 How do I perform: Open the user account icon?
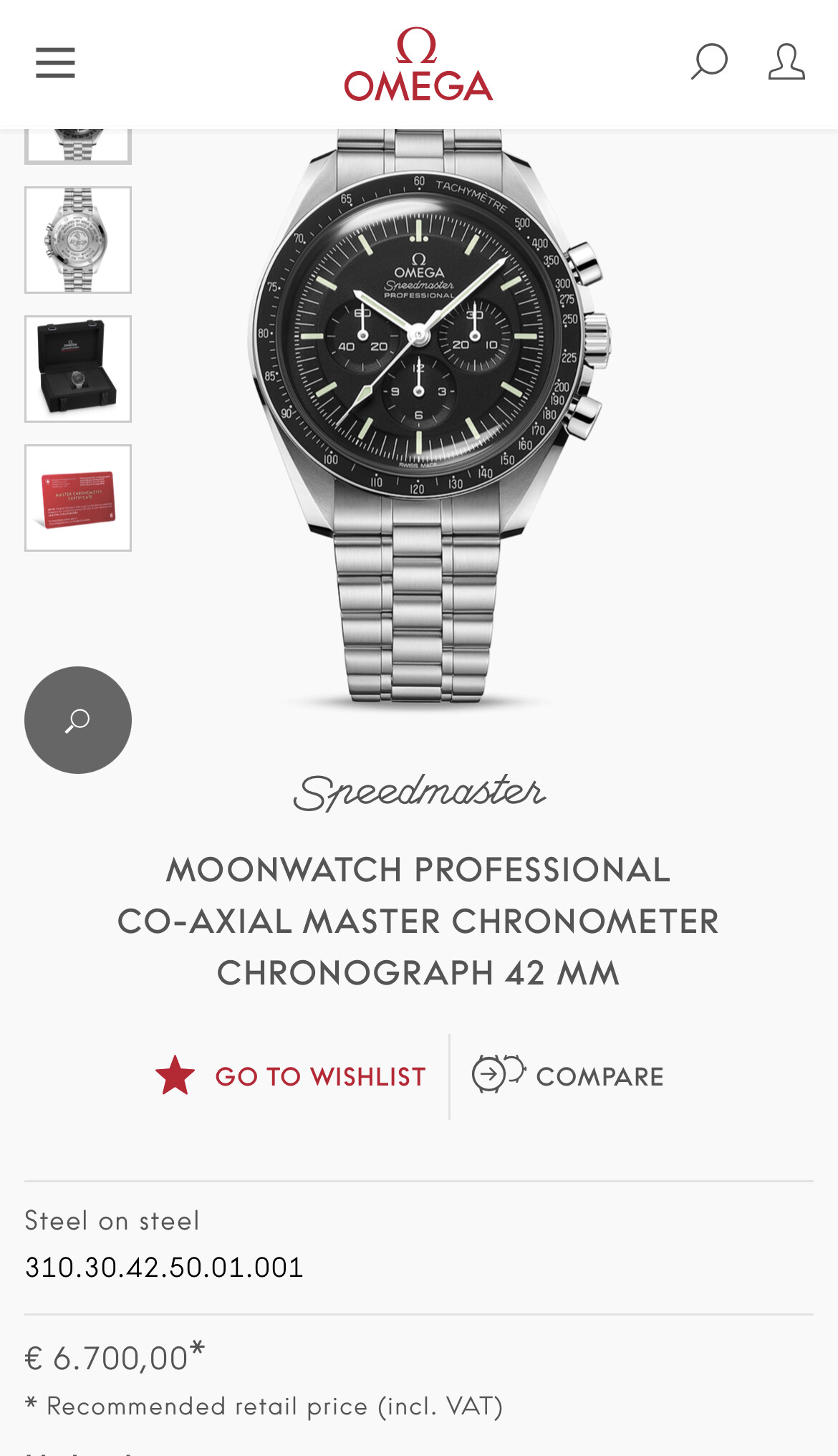point(786,62)
